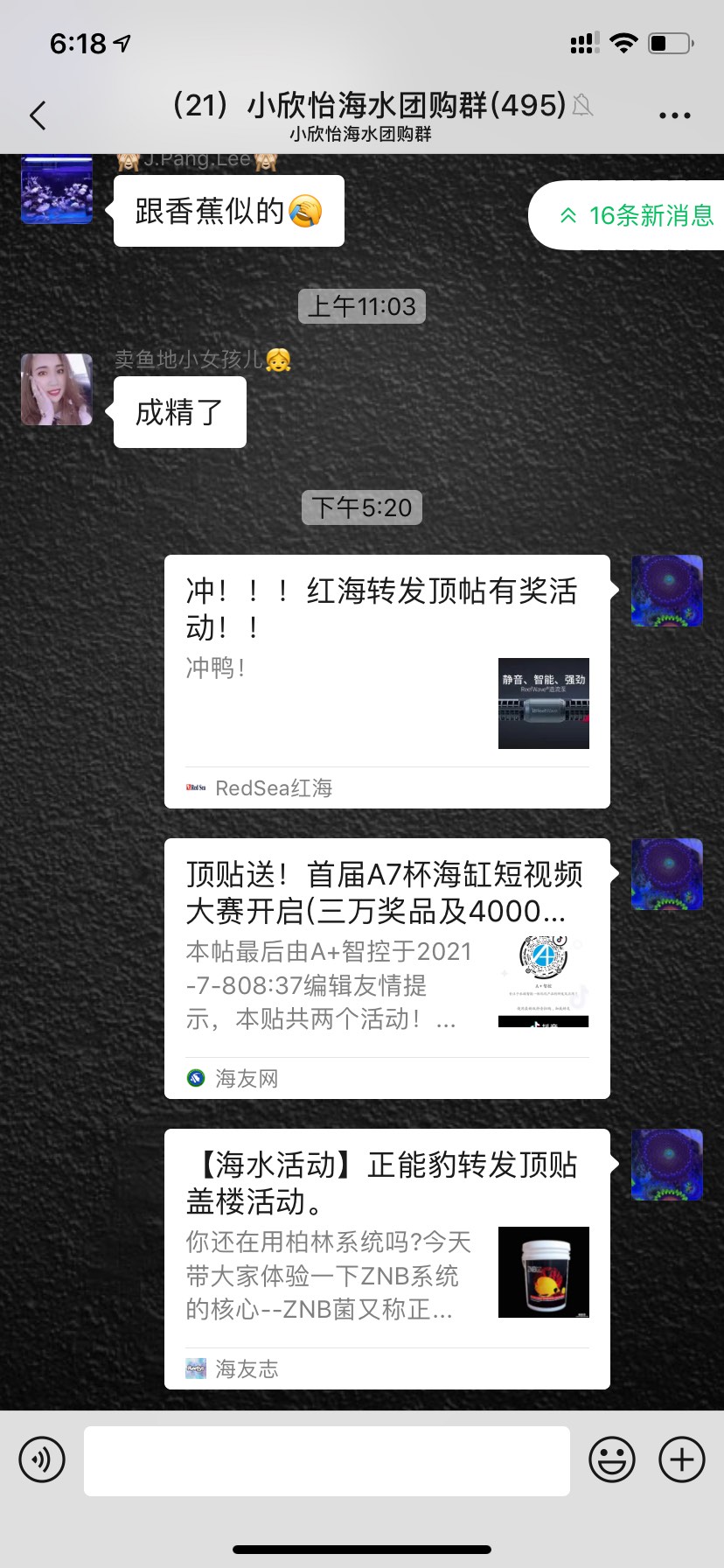Open the 首届A7杯海缸短视频大赛 link card
Image resolution: width=724 pixels, height=1568 pixels.
pos(386,968)
